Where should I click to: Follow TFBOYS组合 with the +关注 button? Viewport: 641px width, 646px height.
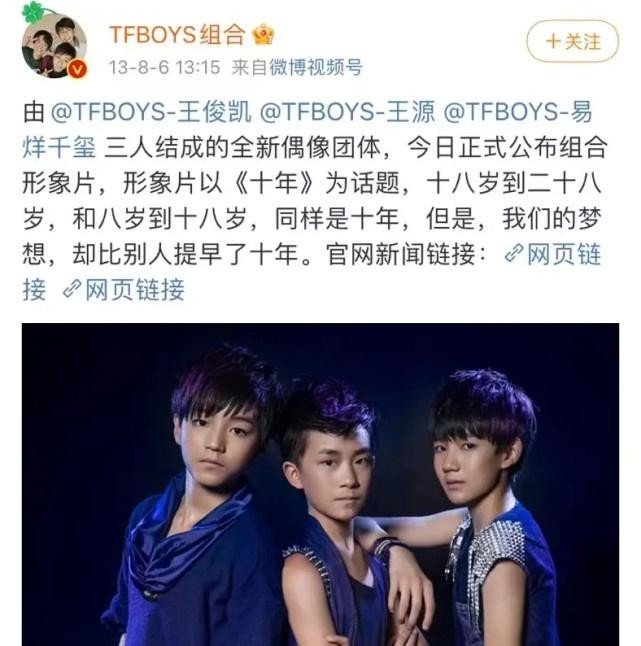pyautogui.click(x=573, y=42)
